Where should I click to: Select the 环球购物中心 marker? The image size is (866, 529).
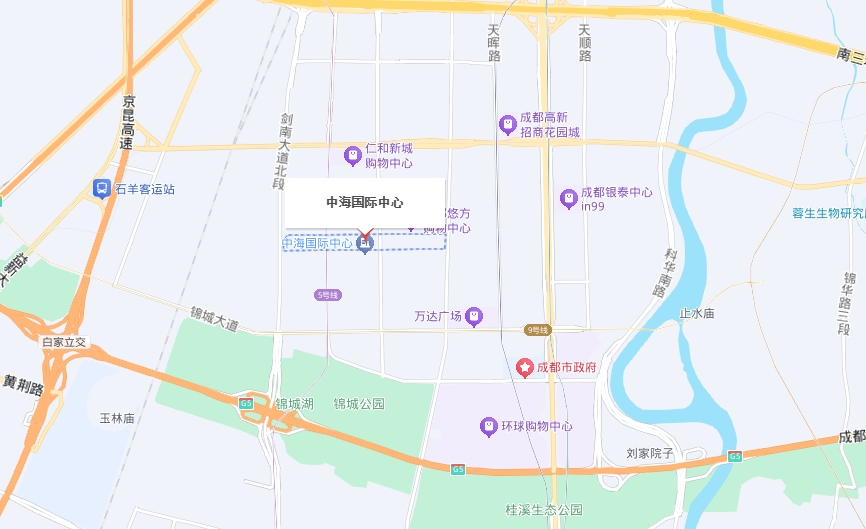coord(489,426)
